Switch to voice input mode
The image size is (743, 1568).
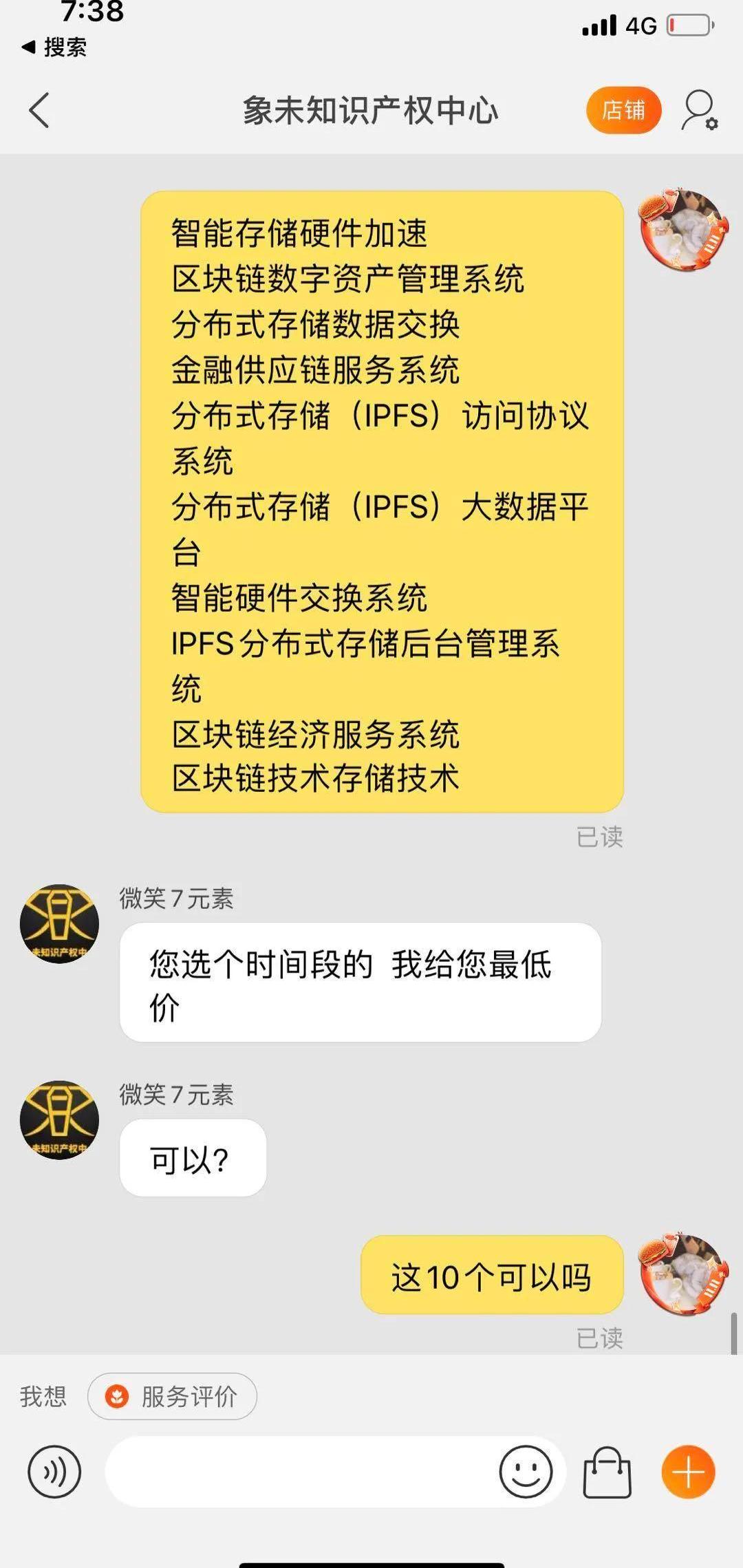54,1472
